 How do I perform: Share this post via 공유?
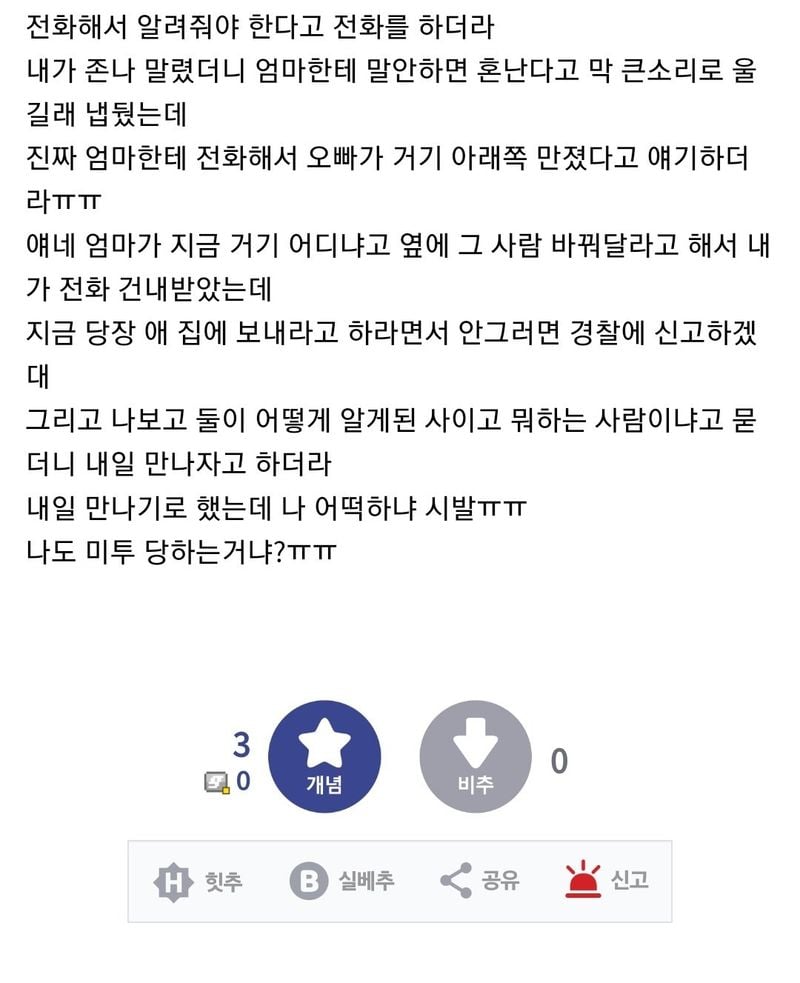click(x=480, y=881)
